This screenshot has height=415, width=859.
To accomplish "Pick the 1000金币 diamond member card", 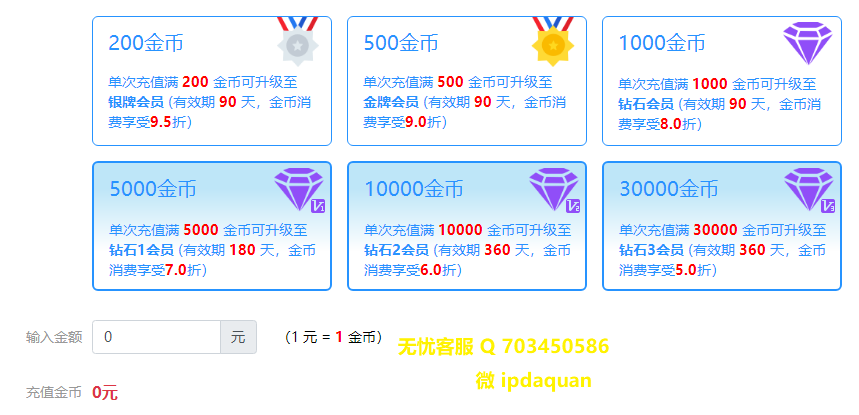I will (722, 82).
